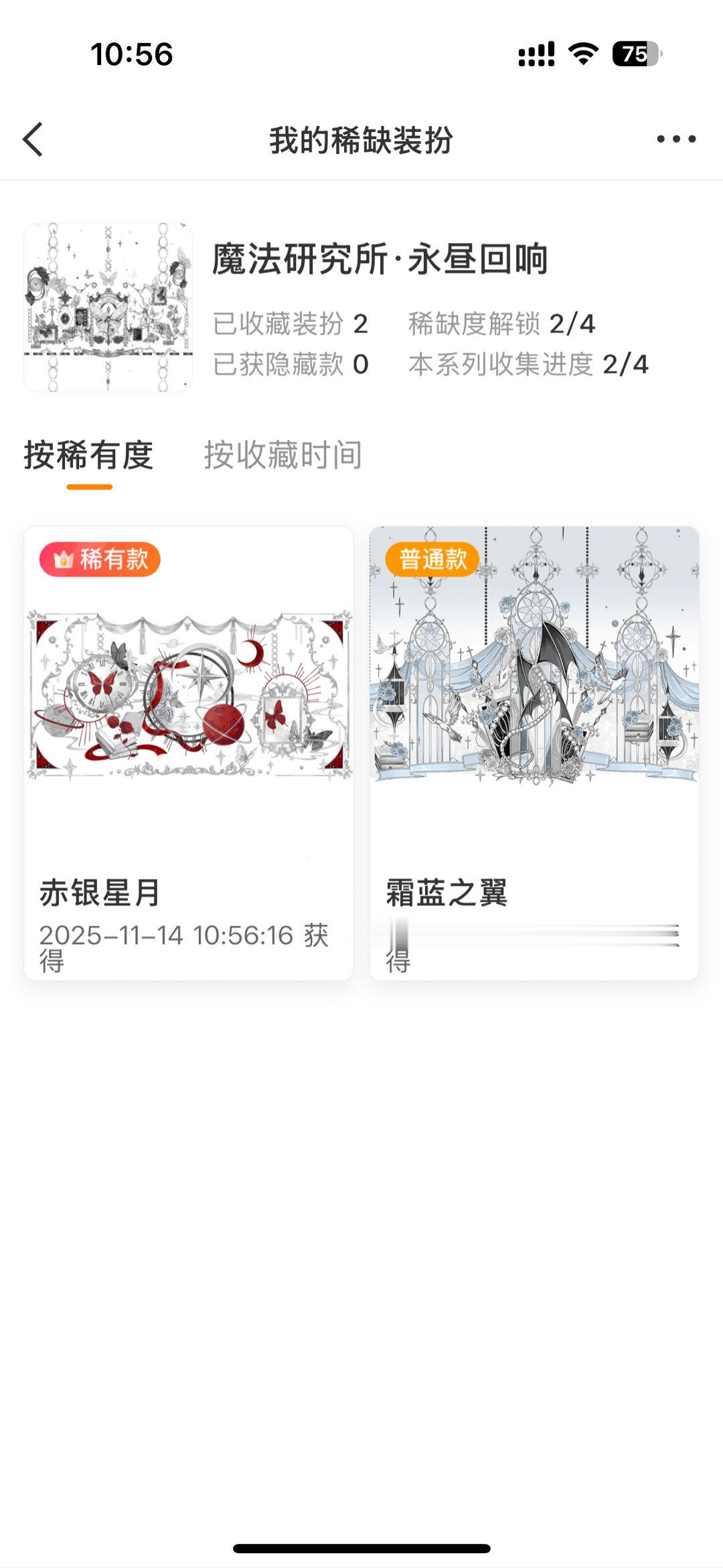This screenshot has width=723, height=1568.
Task: Tap the crown badge on 稀有款 label
Action: [63, 561]
